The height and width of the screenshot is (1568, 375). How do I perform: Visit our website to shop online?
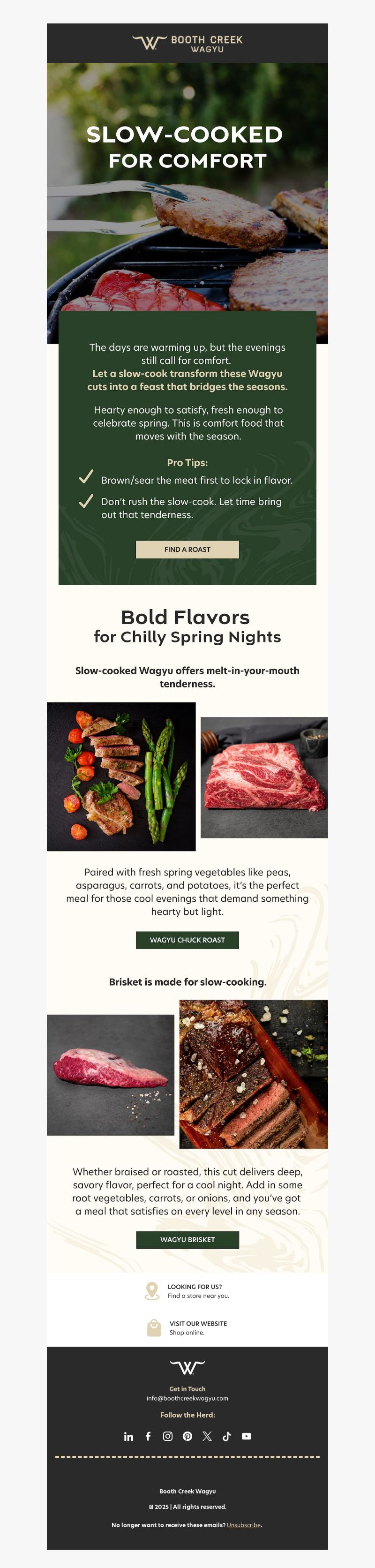coord(198,1332)
